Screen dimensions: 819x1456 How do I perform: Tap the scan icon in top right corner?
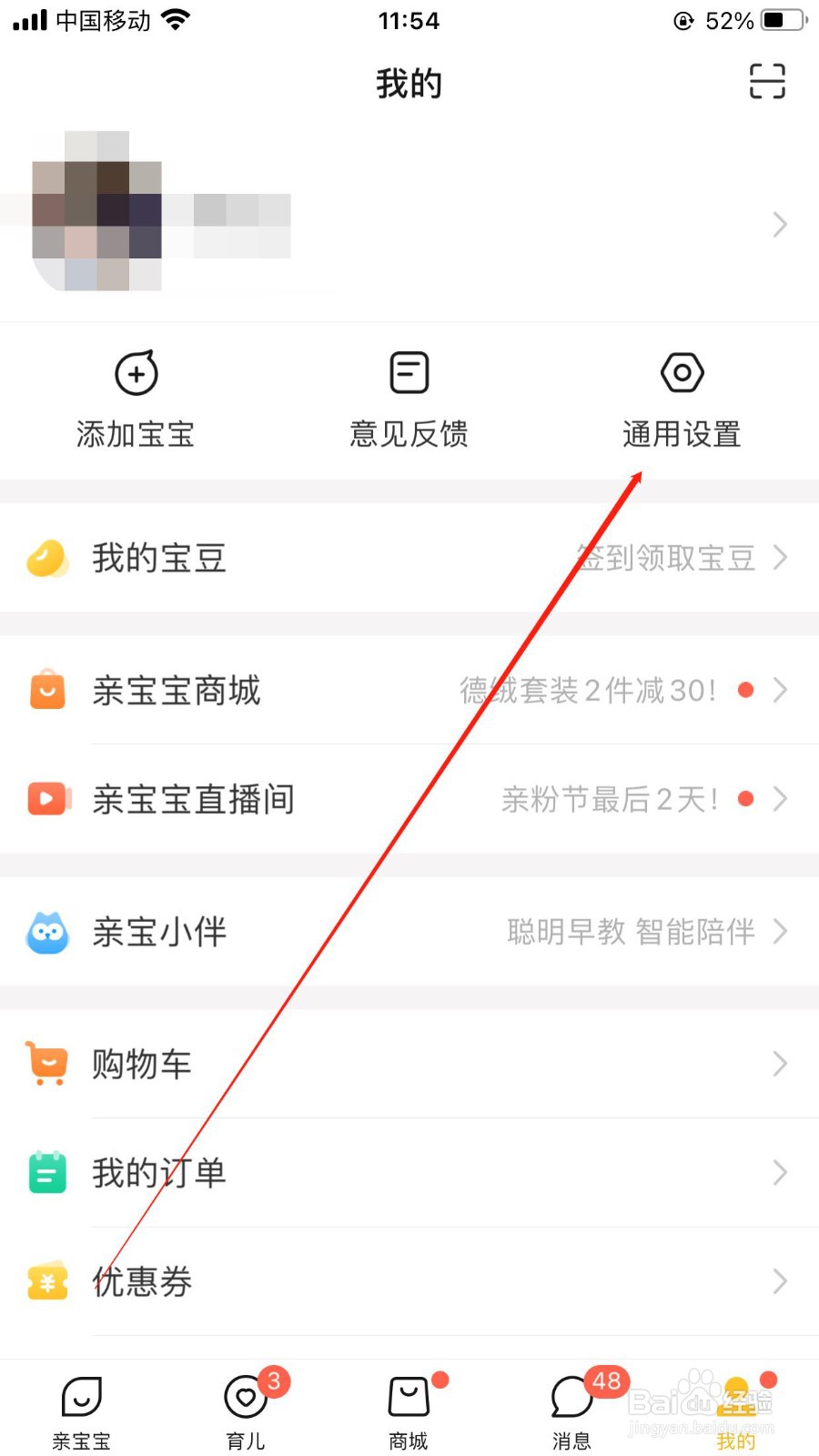(767, 82)
